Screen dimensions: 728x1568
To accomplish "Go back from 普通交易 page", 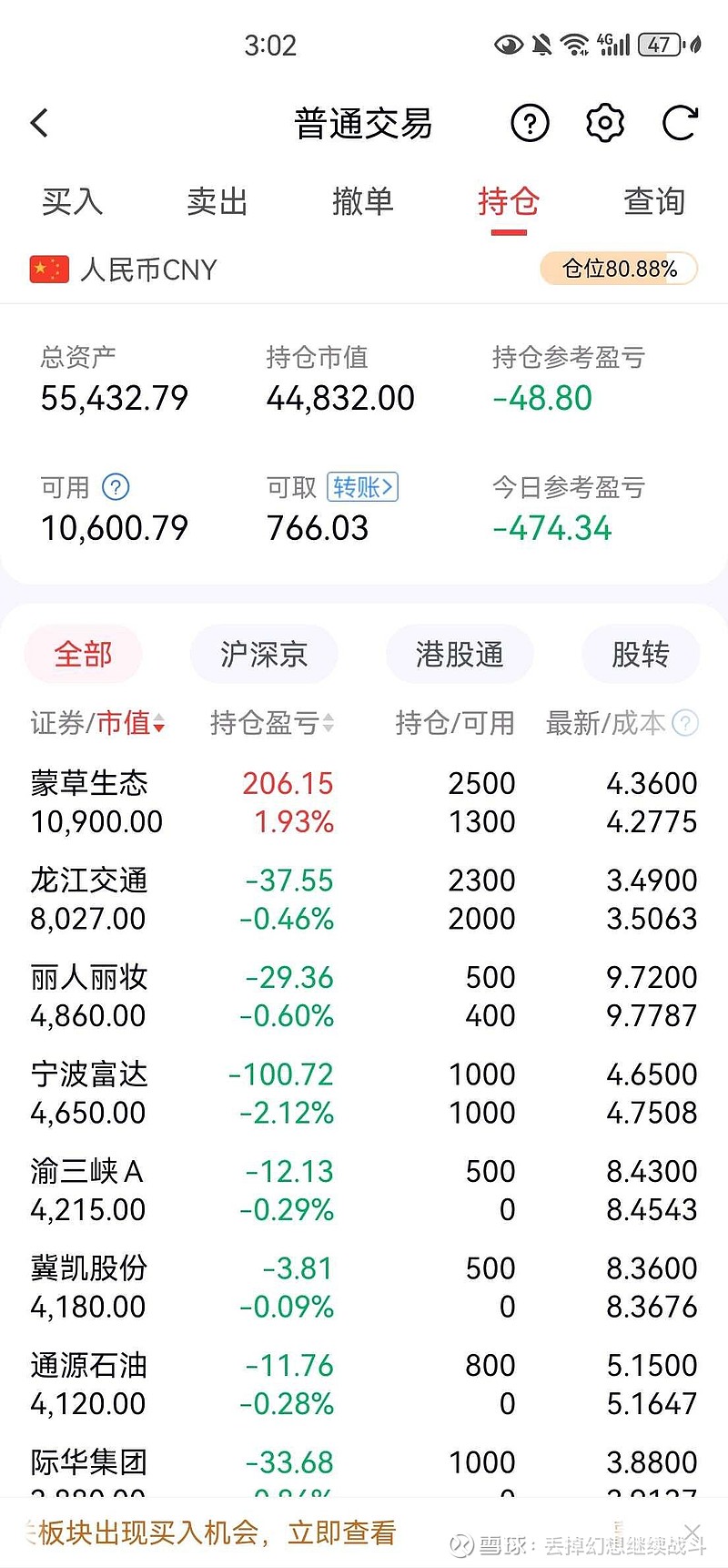I will coord(39,123).
